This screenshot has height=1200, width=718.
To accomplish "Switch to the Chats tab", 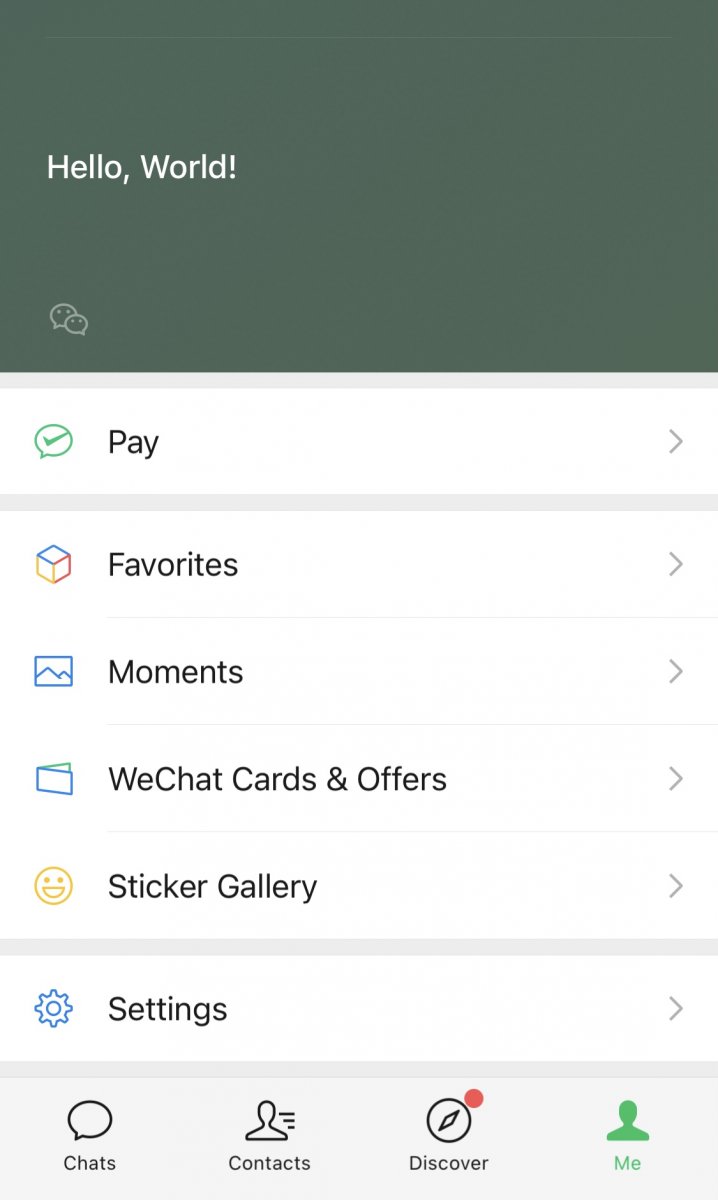I will tap(90, 1136).
